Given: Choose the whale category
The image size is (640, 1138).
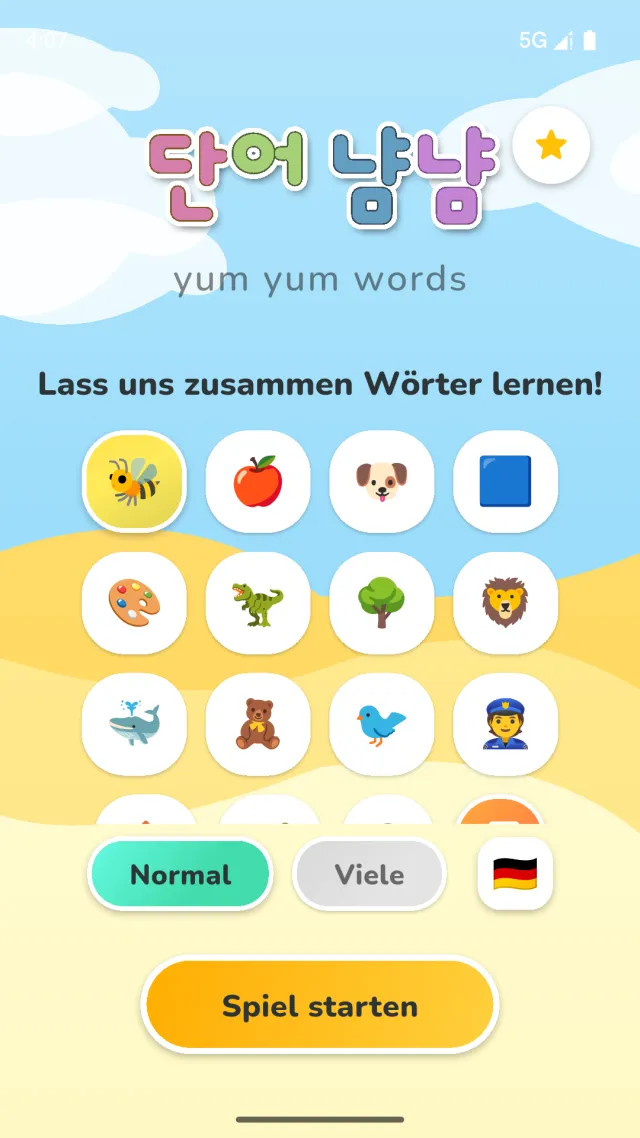Looking at the screenshot, I should (134, 724).
